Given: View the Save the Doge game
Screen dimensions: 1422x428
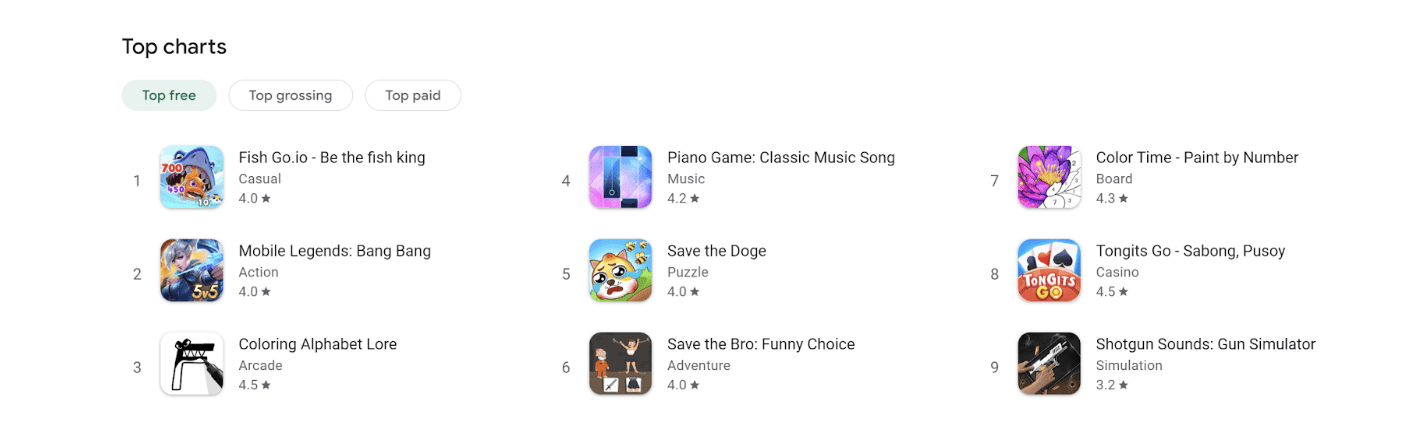Looking at the screenshot, I should click(x=716, y=251).
